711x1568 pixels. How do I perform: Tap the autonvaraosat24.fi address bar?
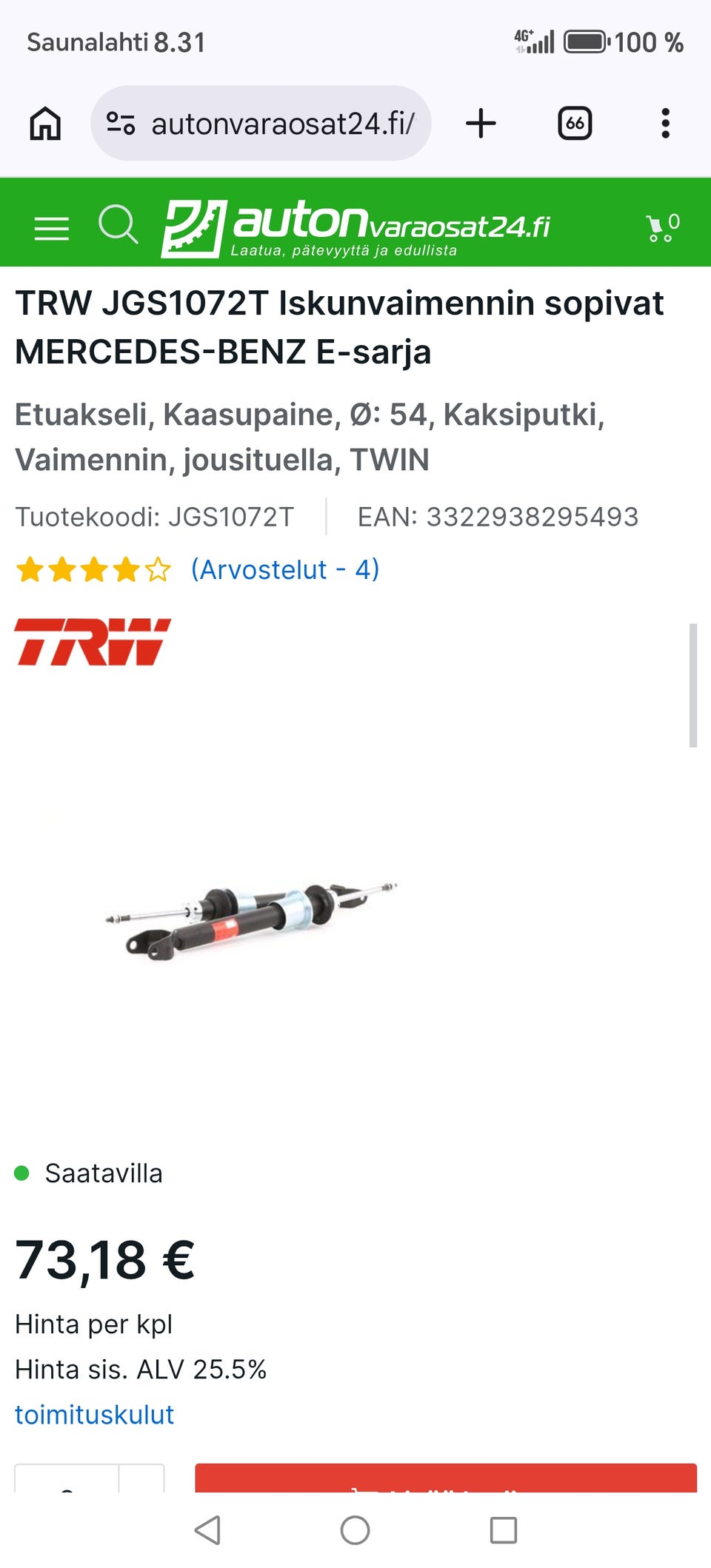[261, 124]
